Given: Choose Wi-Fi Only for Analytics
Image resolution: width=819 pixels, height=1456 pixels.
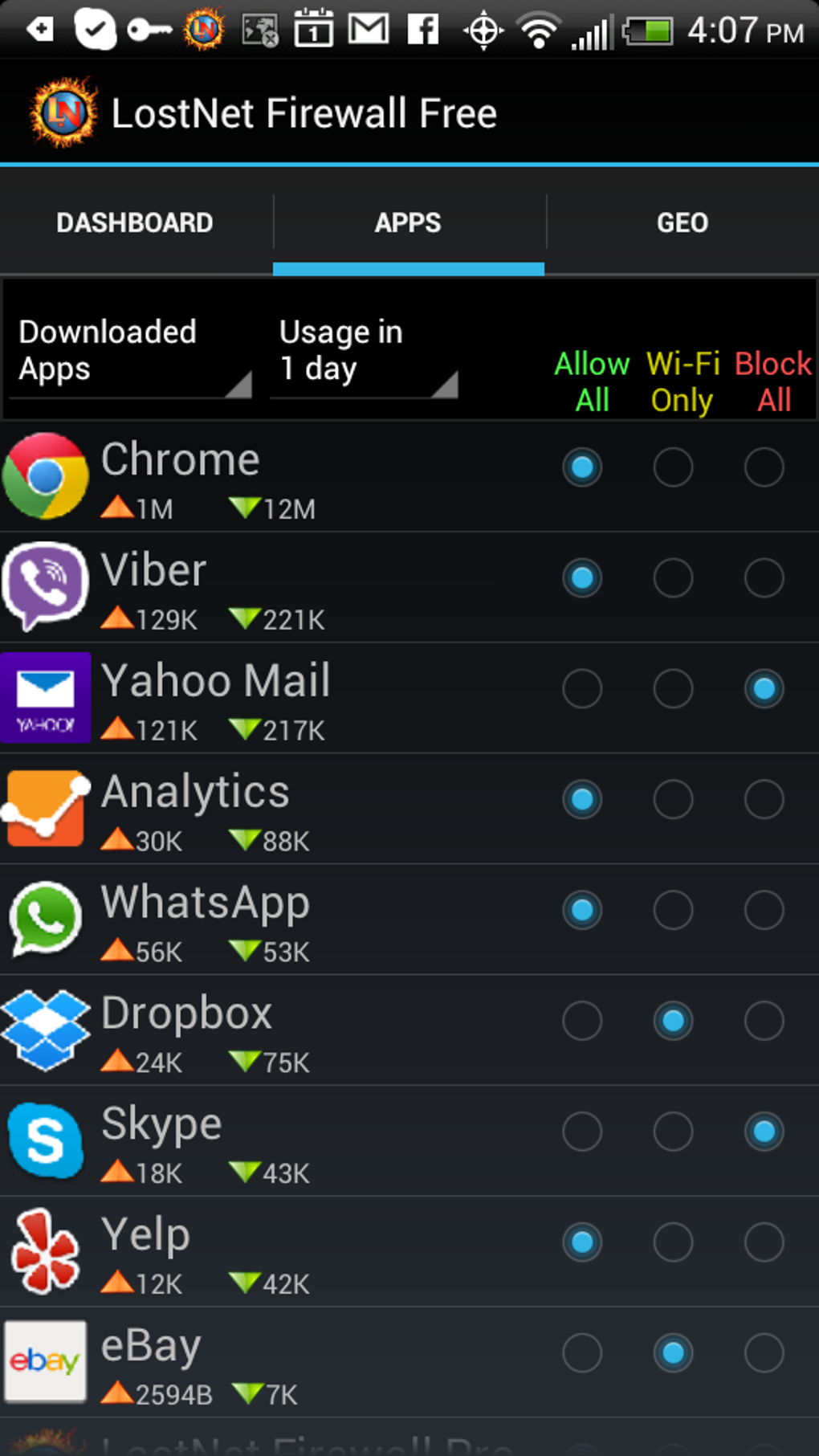Looking at the screenshot, I should [673, 800].
